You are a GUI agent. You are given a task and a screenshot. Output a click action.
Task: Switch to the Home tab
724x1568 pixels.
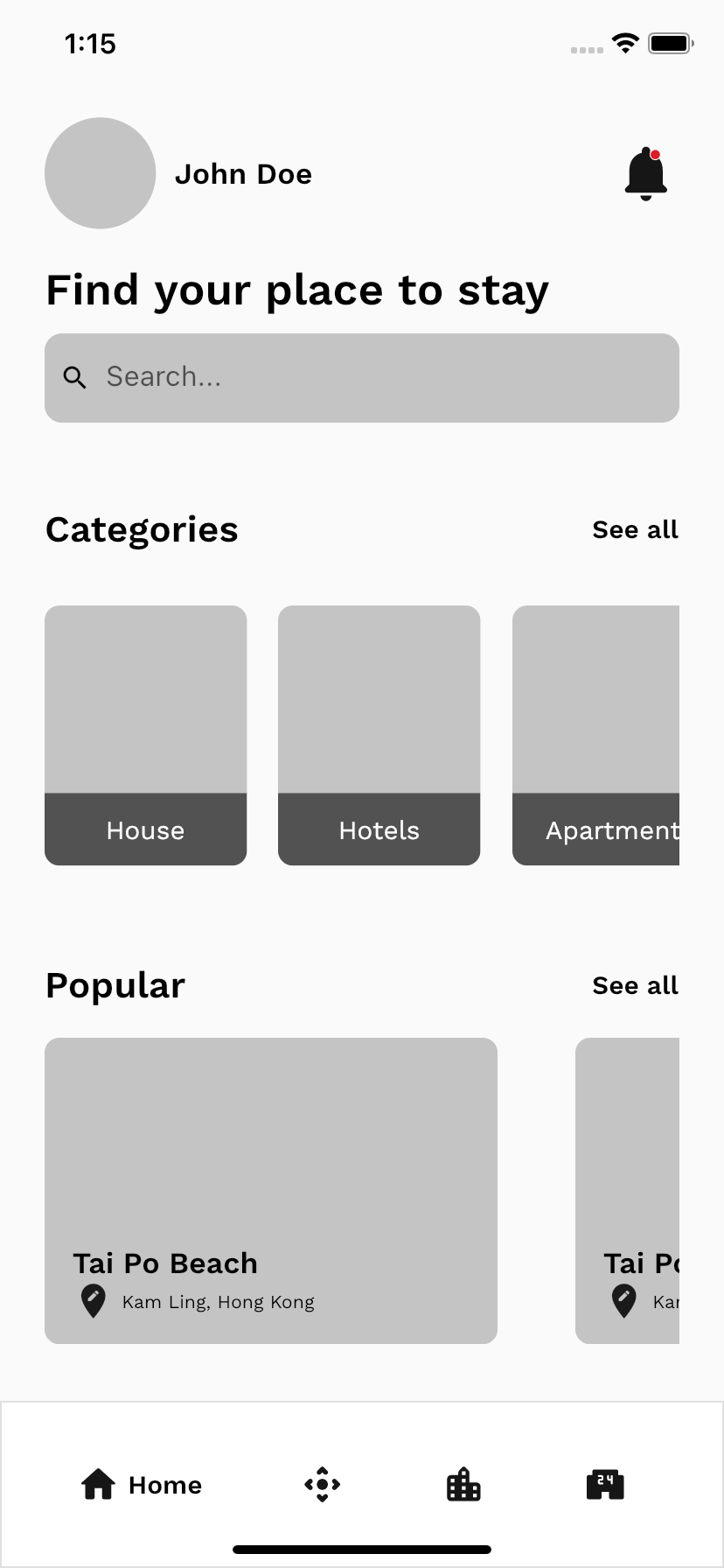pos(142,1485)
